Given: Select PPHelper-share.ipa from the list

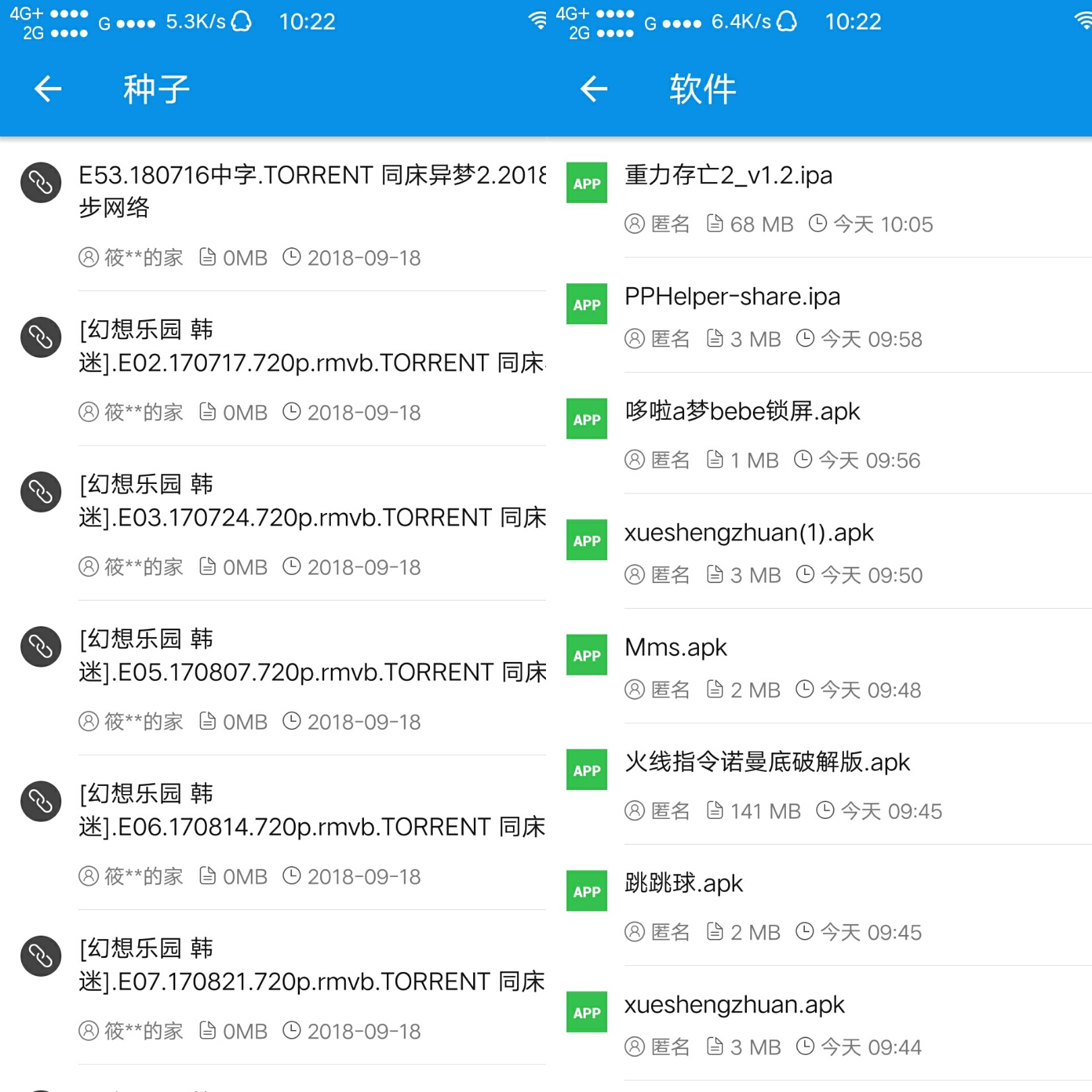Looking at the screenshot, I should click(x=732, y=297).
